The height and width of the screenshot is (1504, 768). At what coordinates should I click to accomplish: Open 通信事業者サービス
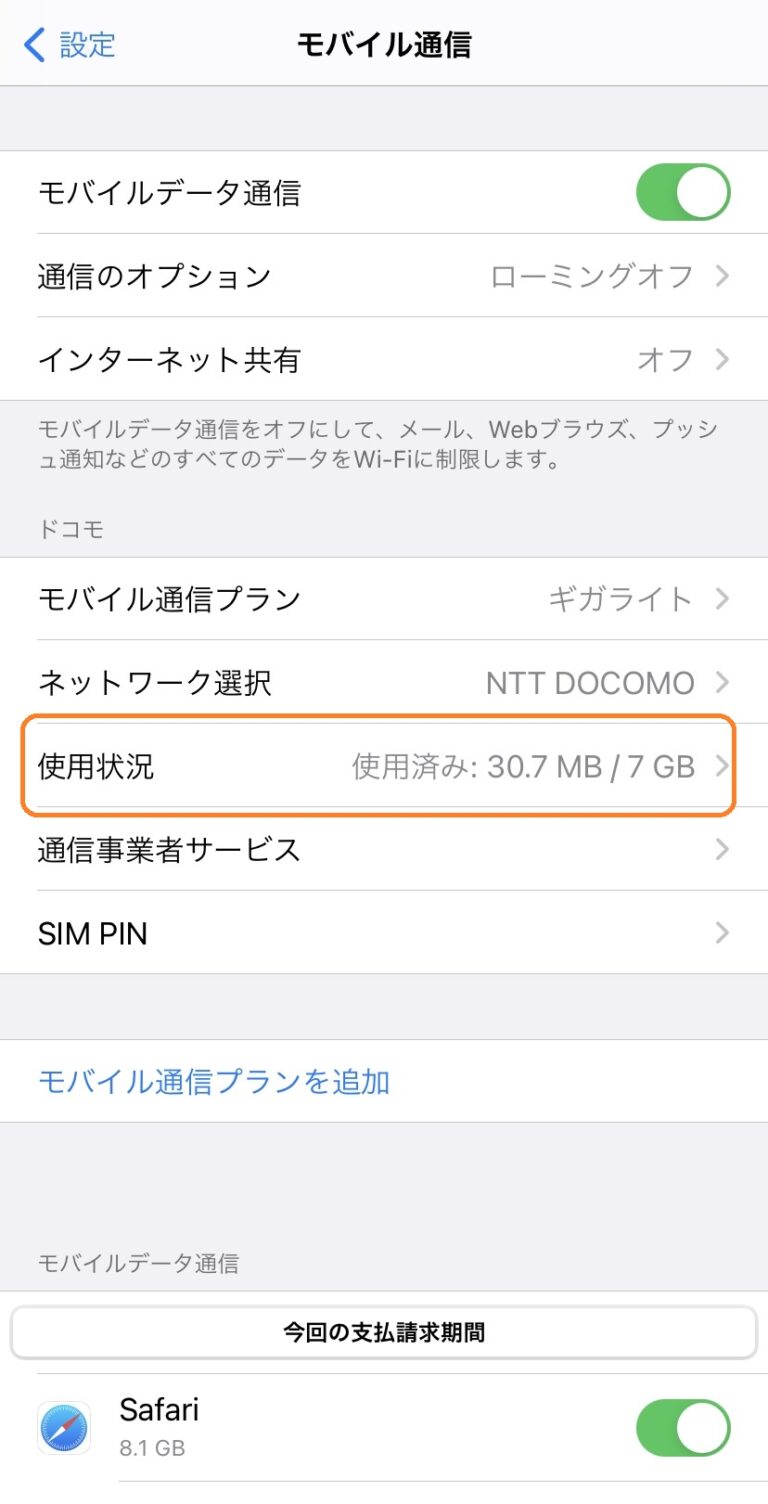point(384,850)
